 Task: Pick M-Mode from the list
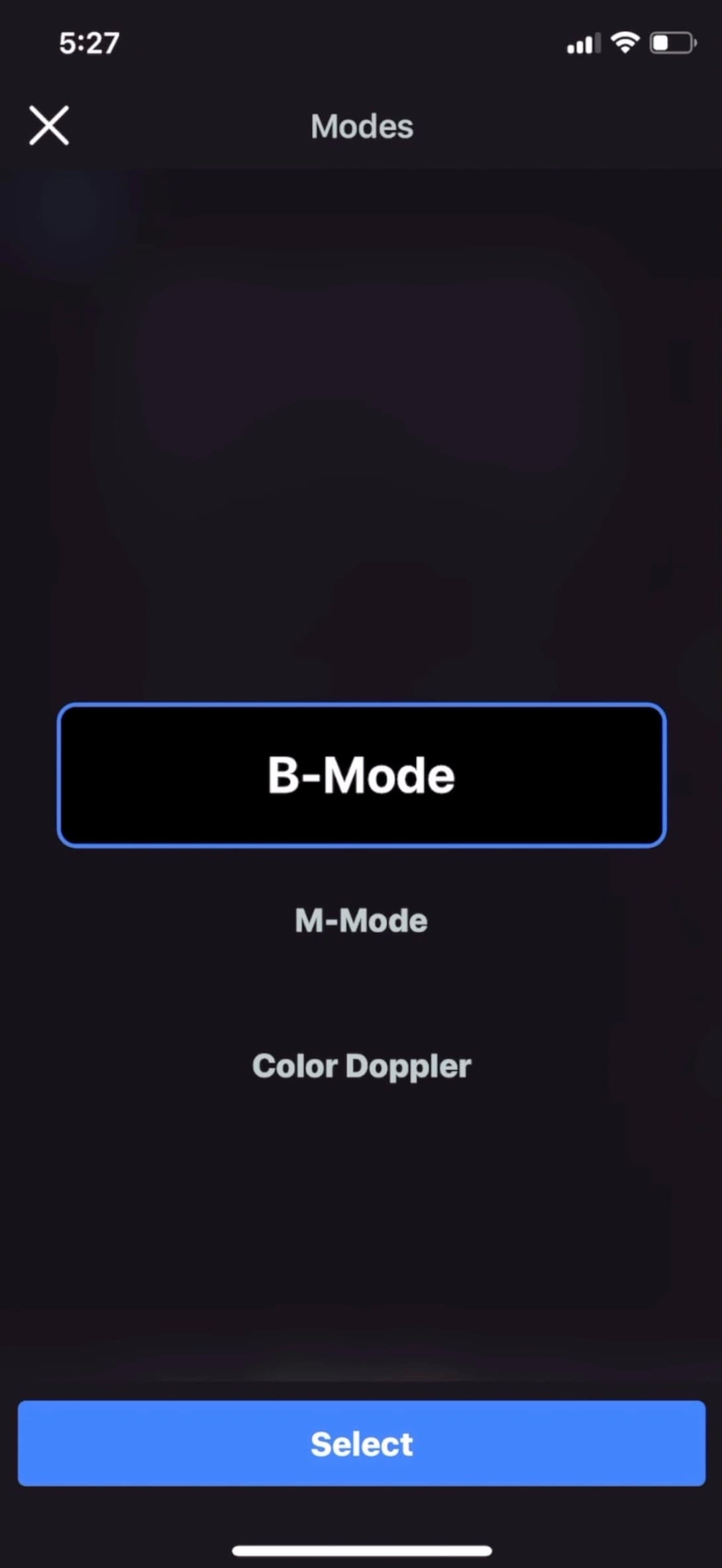click(362, 921)
